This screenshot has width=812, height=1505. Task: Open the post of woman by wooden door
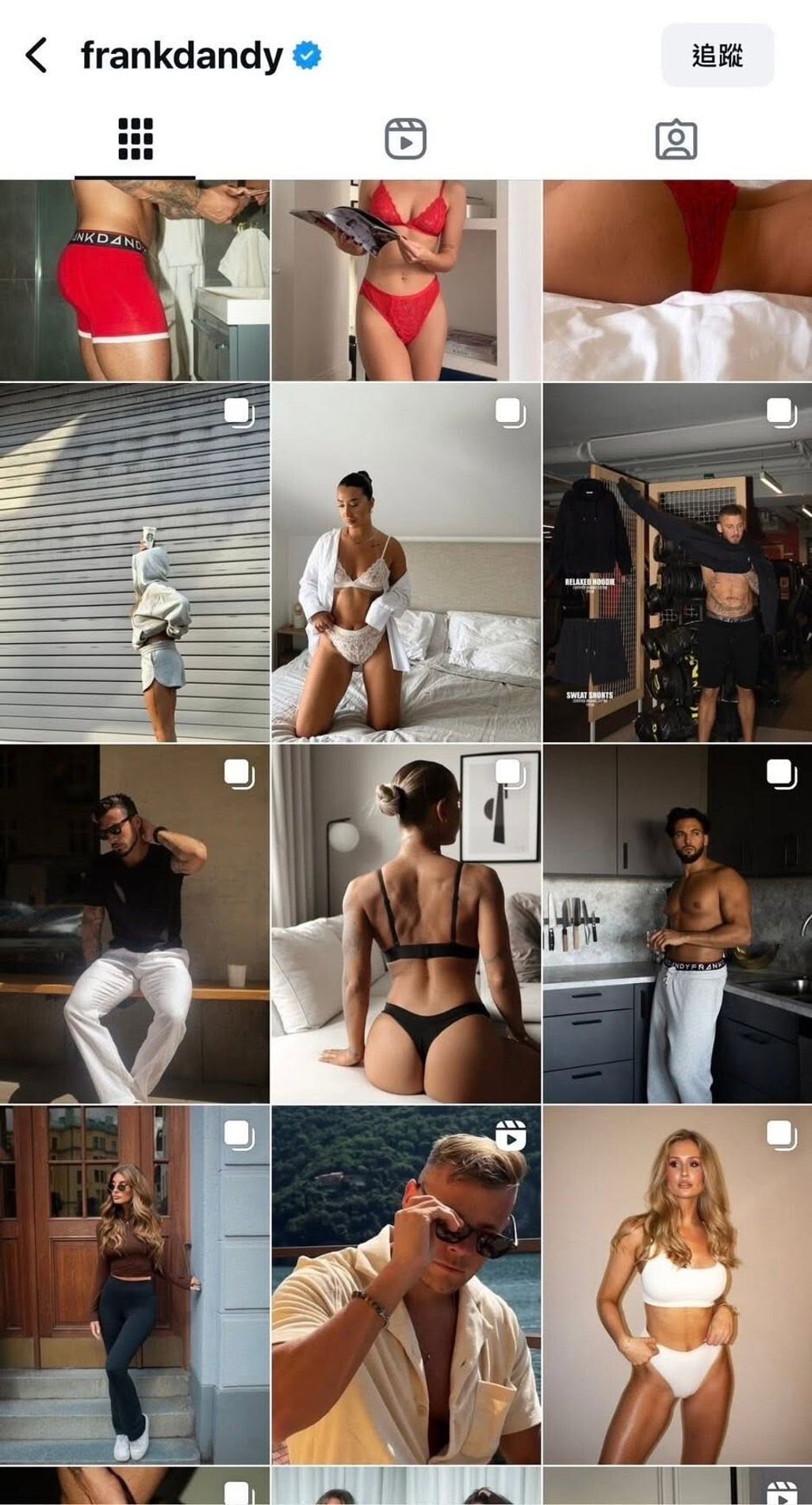tap(135, 1285)
